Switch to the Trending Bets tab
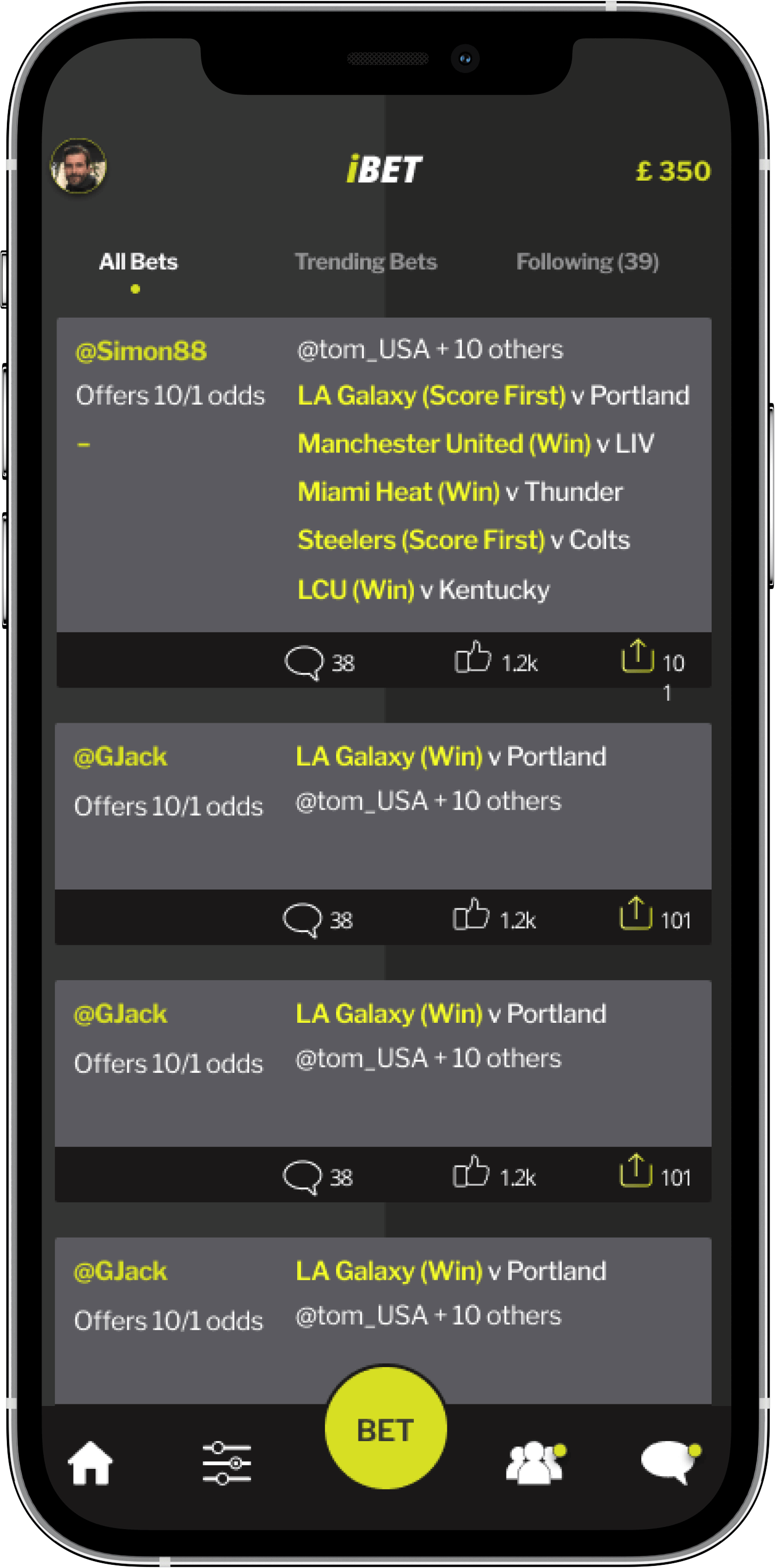Viewport: 775px width, 1568px height. tap(365, 262)
